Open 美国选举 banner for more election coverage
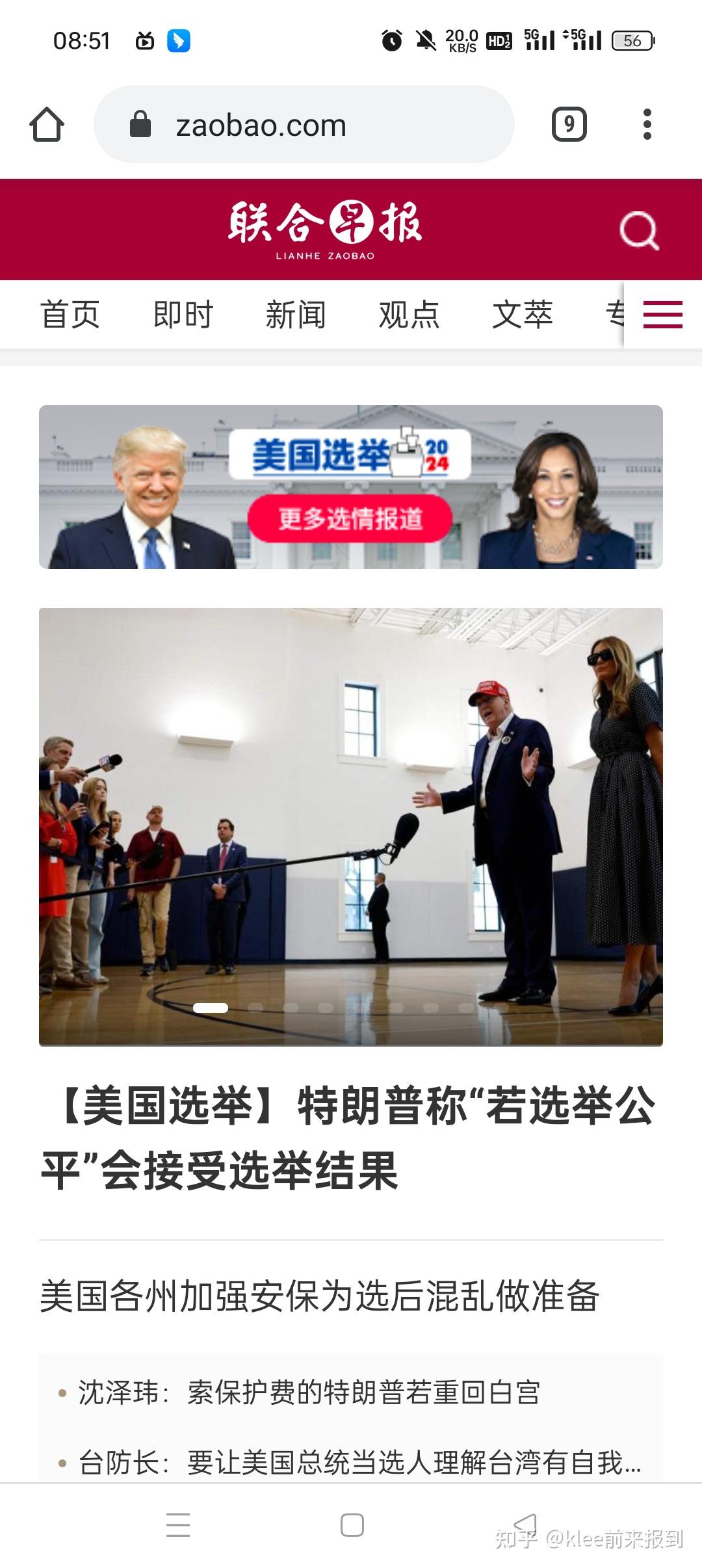702x1568 pixels. [x=351, y=519]
